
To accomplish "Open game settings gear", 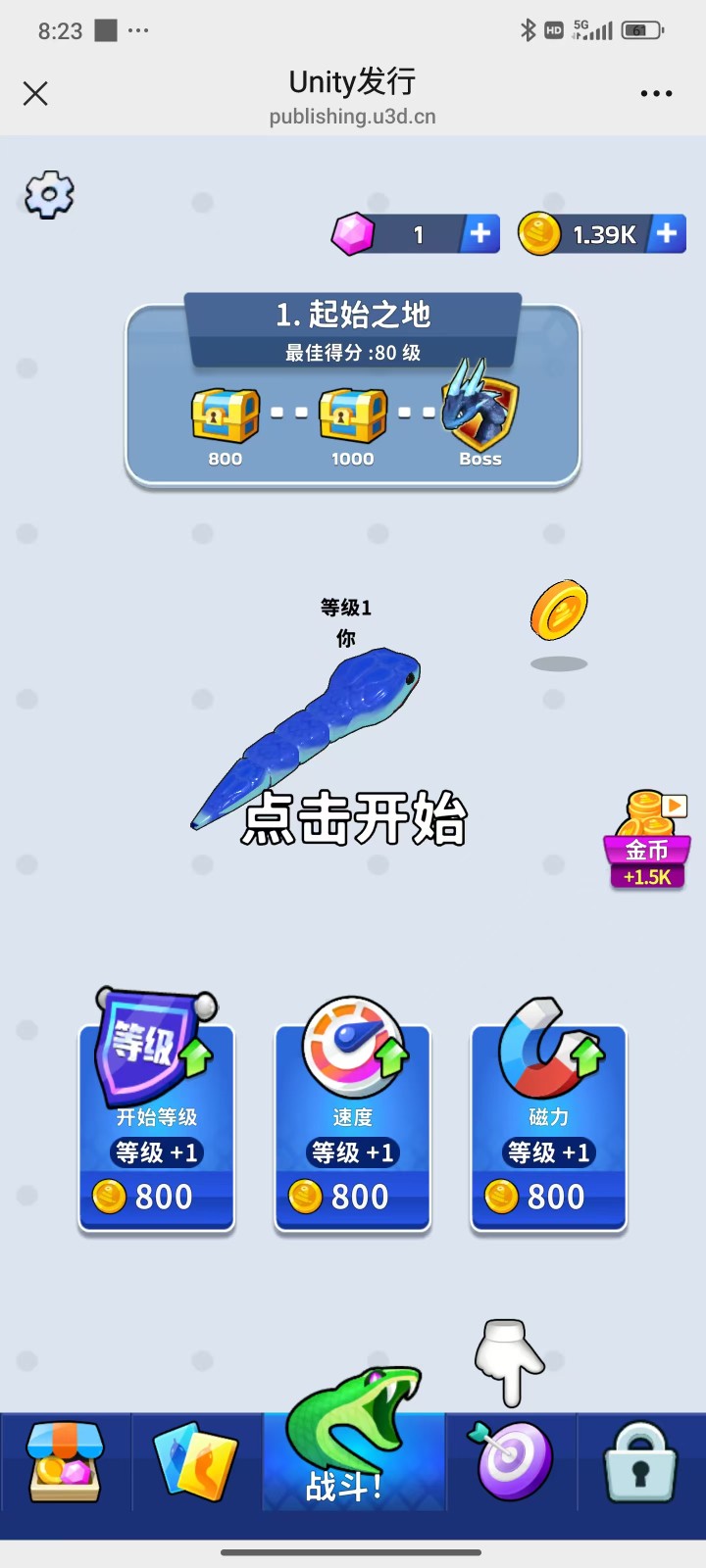I will tap(49, 195).
